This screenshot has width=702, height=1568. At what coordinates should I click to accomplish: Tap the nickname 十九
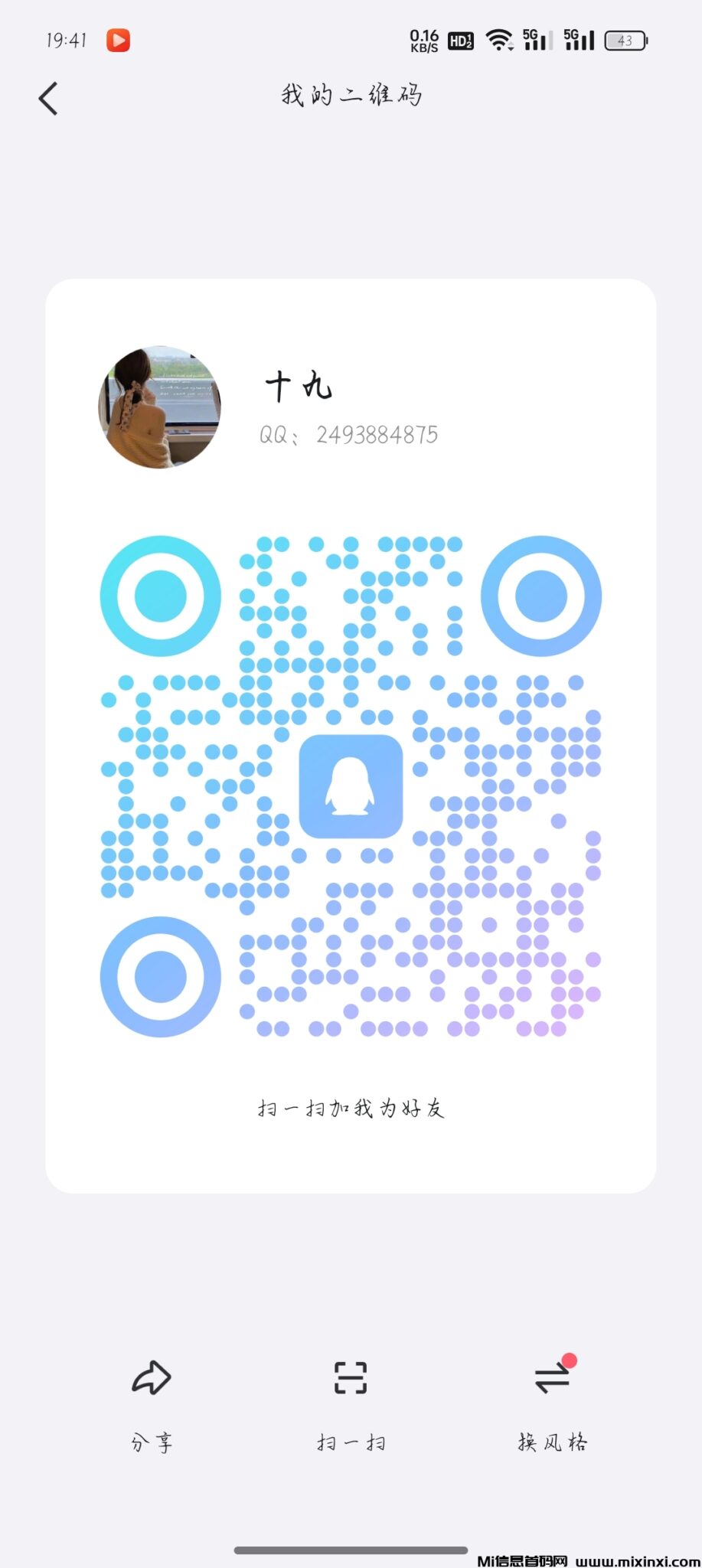coord(299,385)
